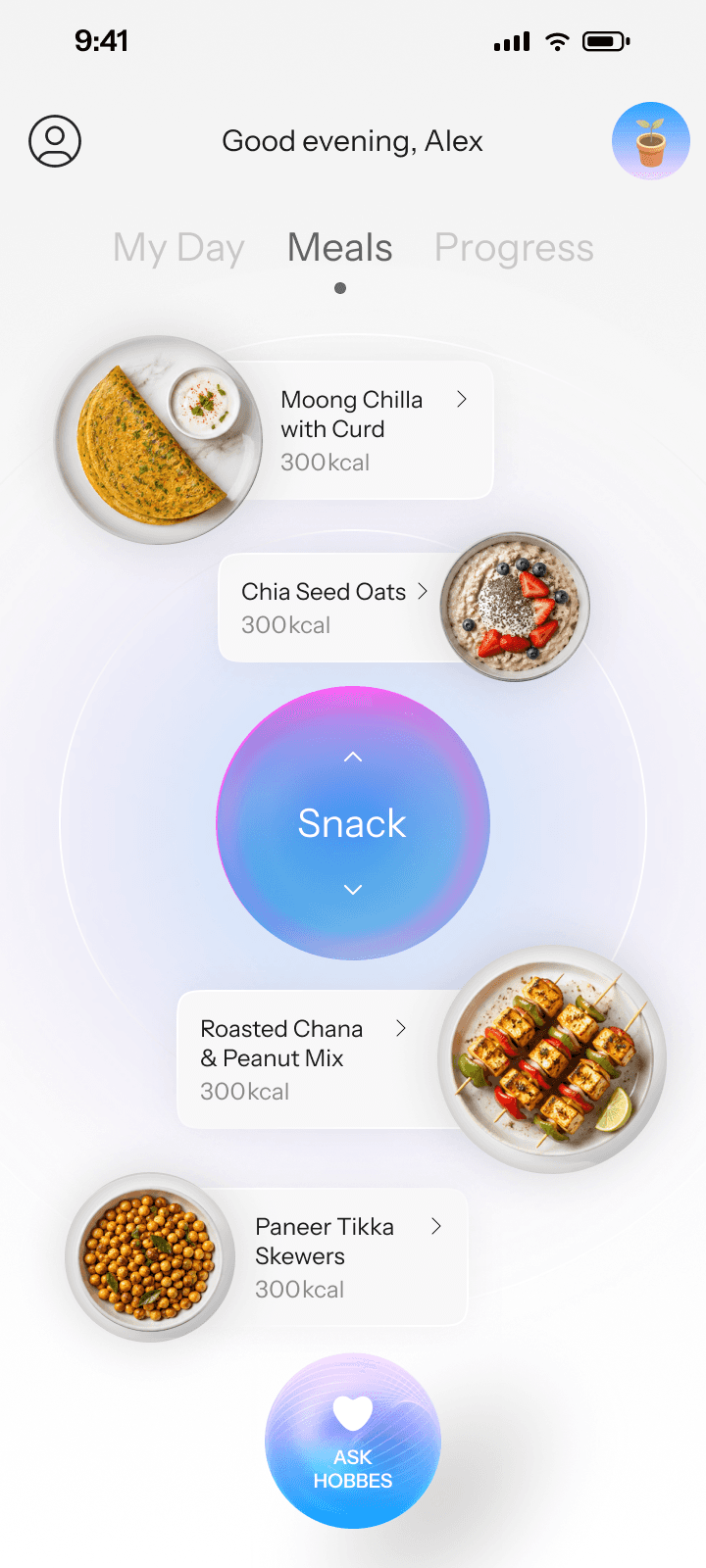Tap the down chevron below Snack

[x=353, y=890]
